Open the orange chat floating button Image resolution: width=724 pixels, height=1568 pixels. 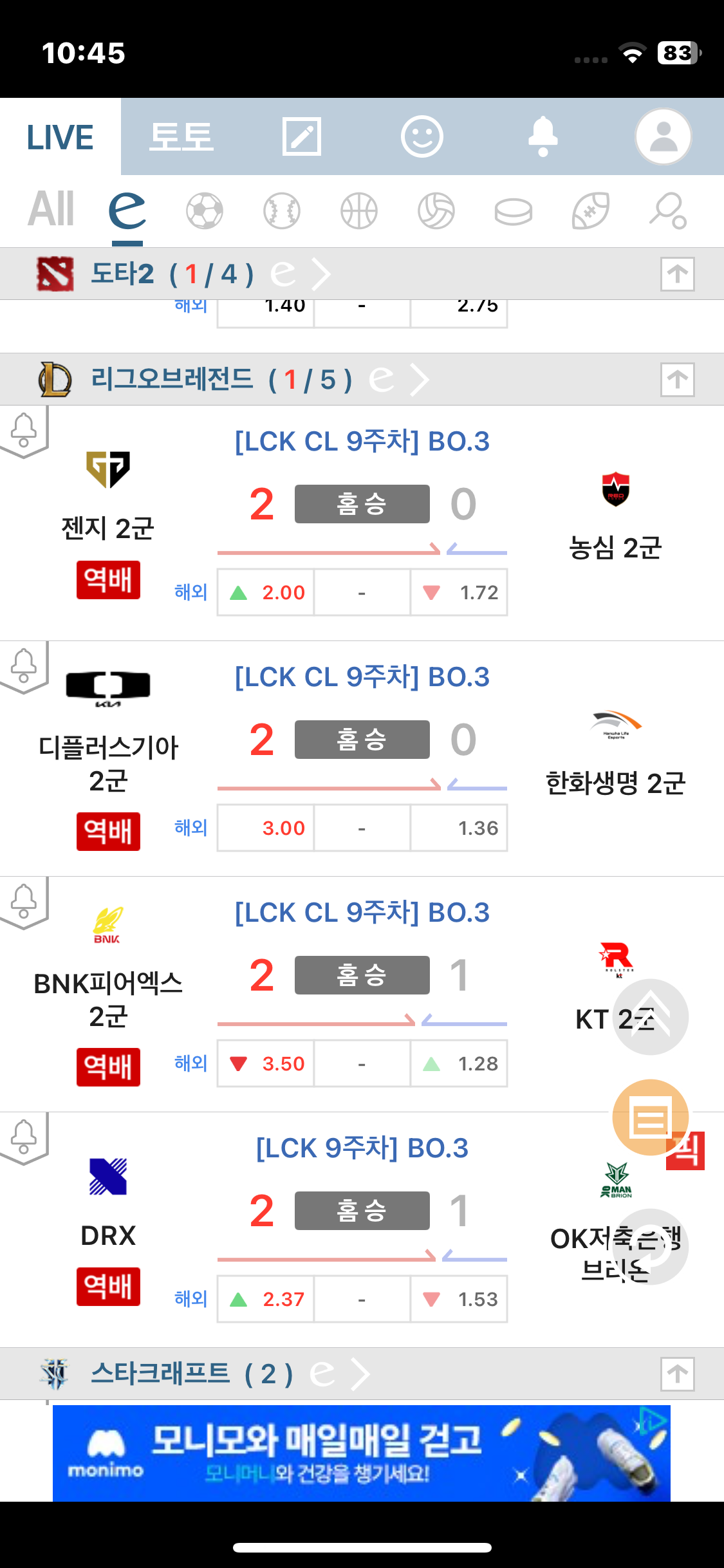pyautogui.click(x=650, y=1117)
